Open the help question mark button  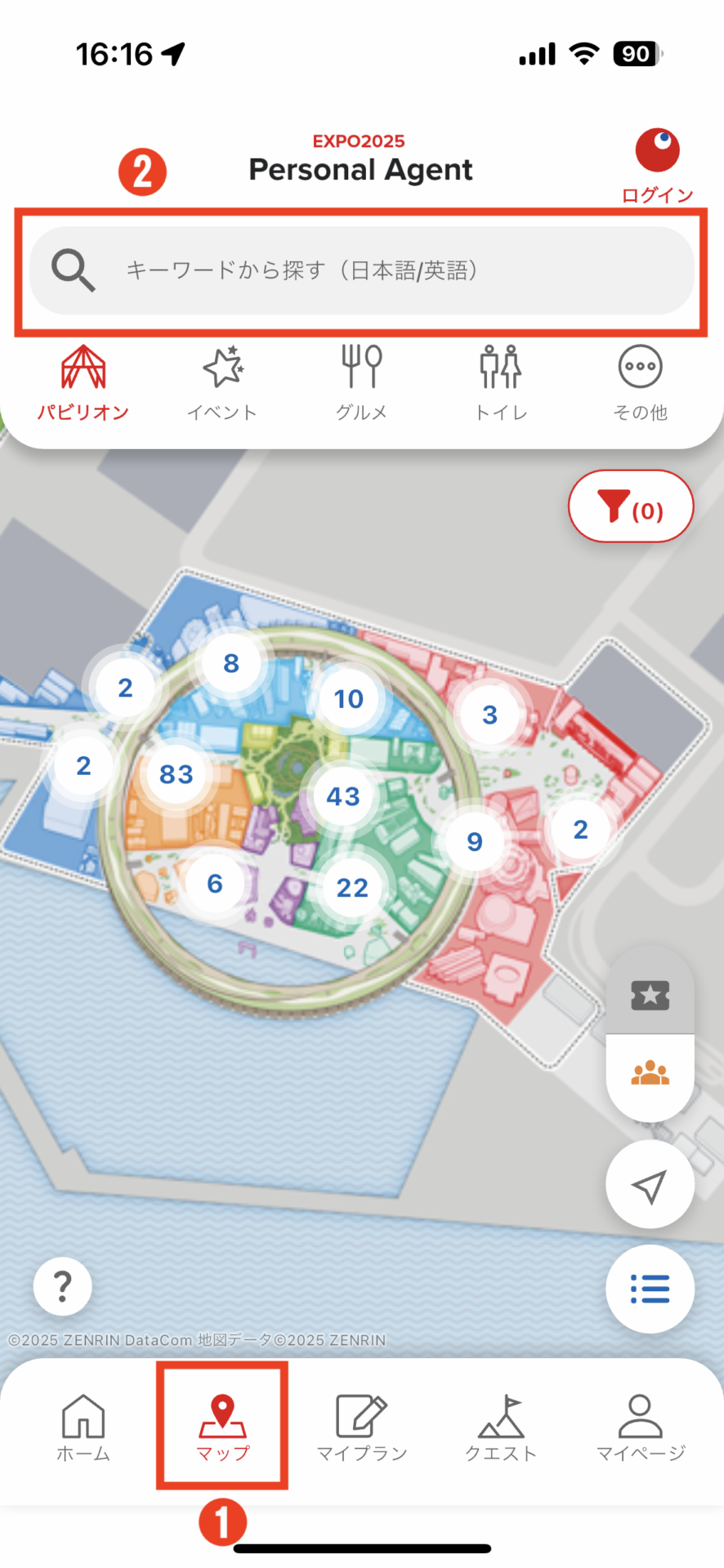pos(62,1286)
